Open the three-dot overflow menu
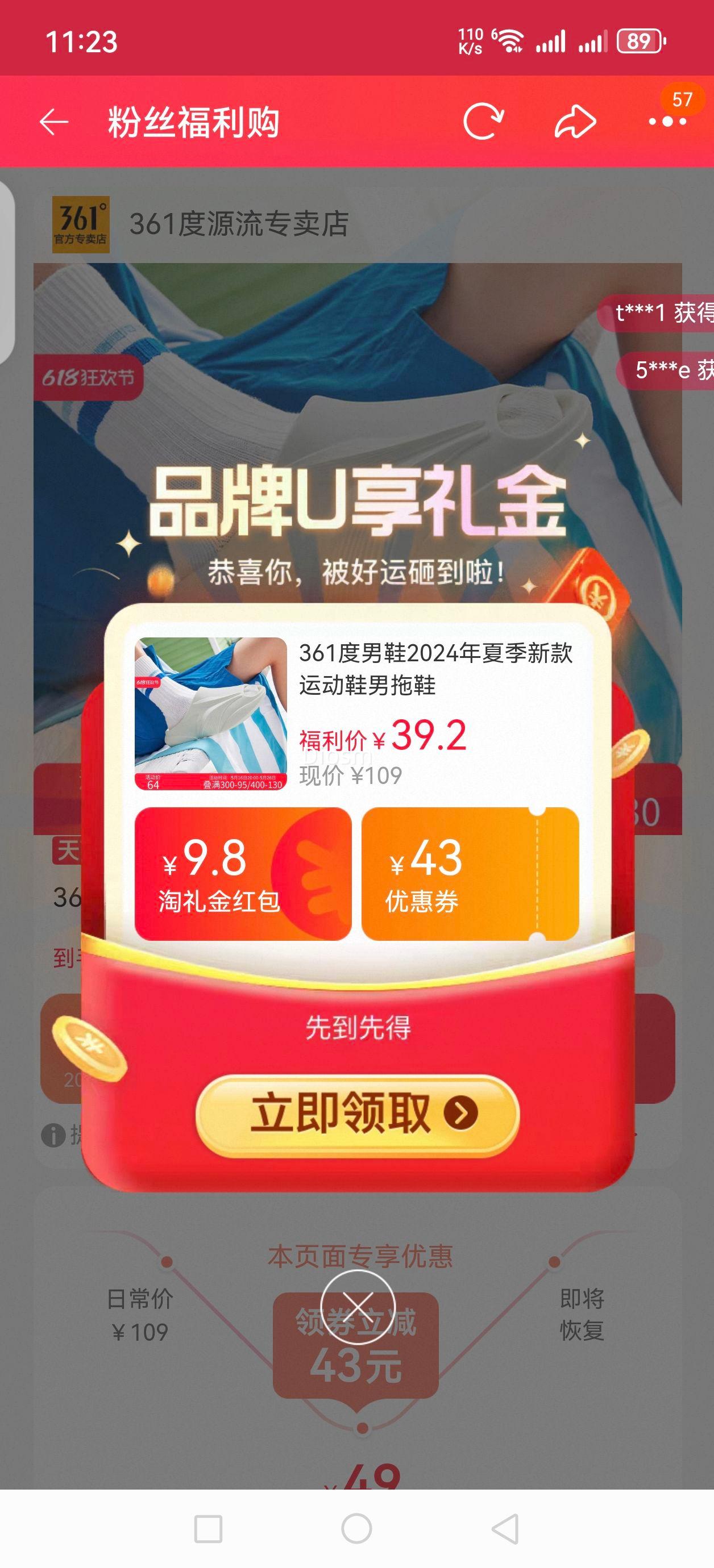 click(x=667, y=122)
